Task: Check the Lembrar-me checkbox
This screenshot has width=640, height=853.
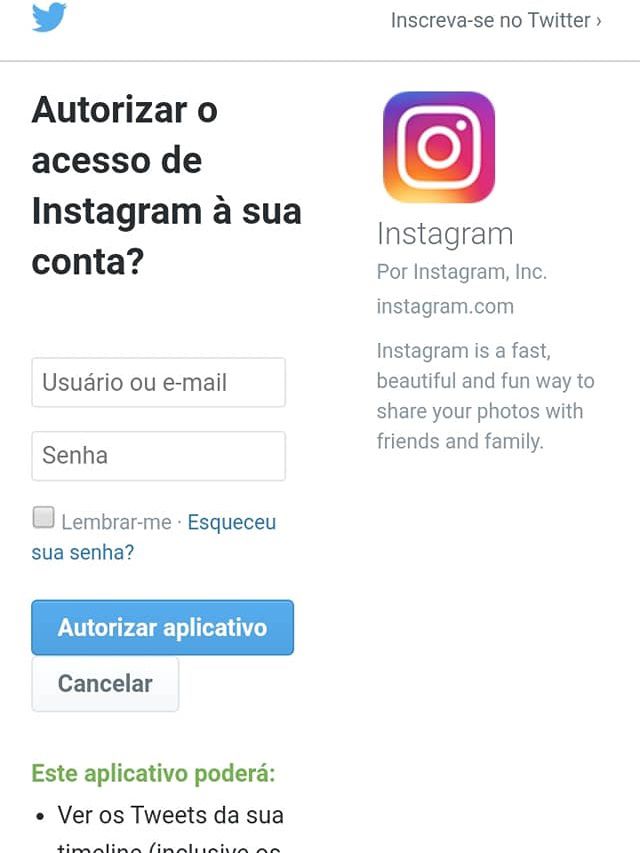Action: 43,517
